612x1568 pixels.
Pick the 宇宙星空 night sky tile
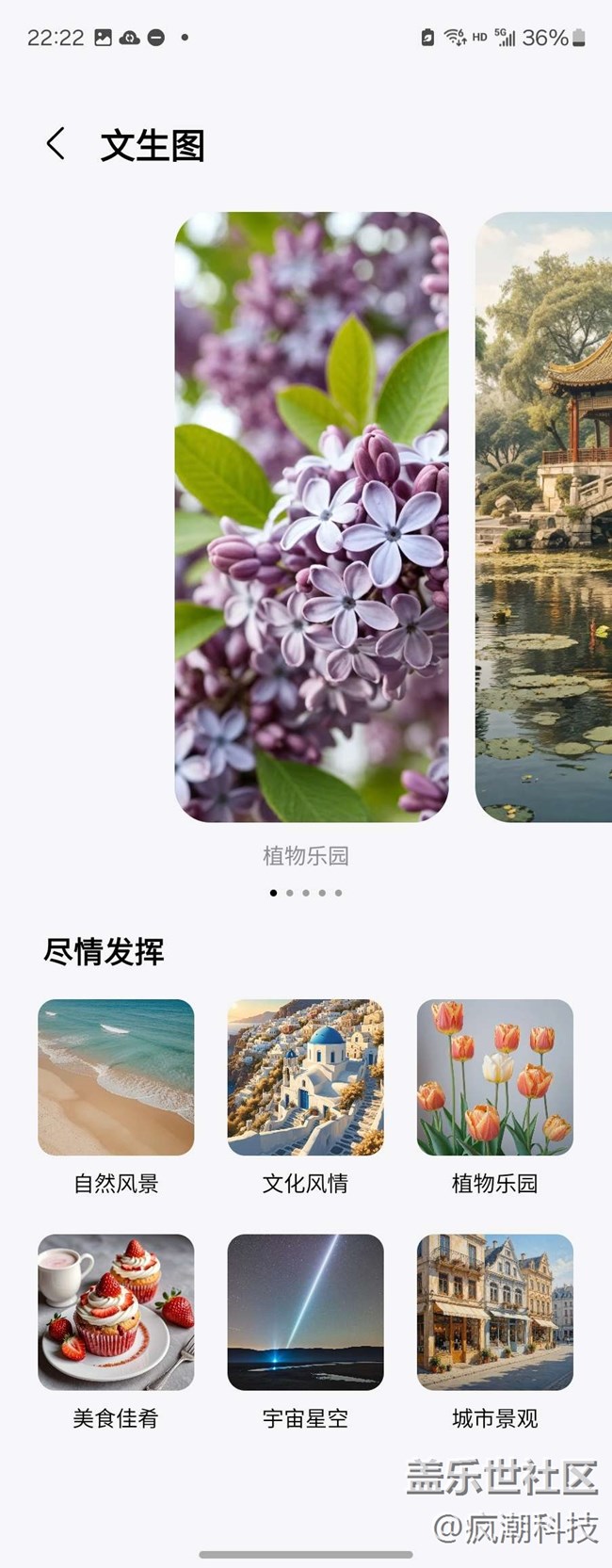click(305, 1312)
